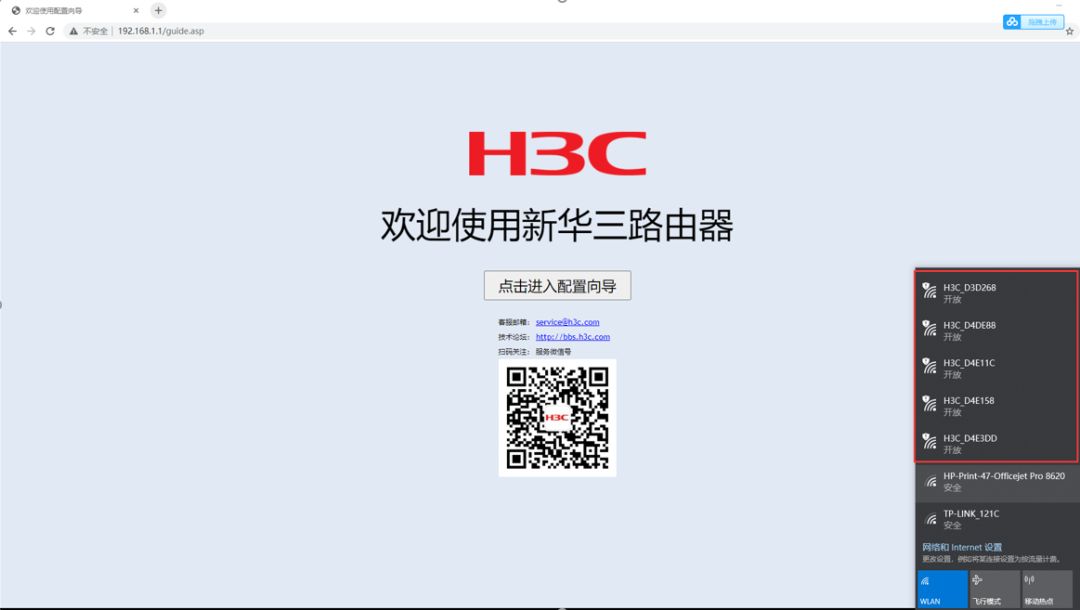The height and width of the screenshot is (610, 1080).
Task: Select HP-Print-47-Officejet Pro 8620 network
Action: click(x=996, y=481)
